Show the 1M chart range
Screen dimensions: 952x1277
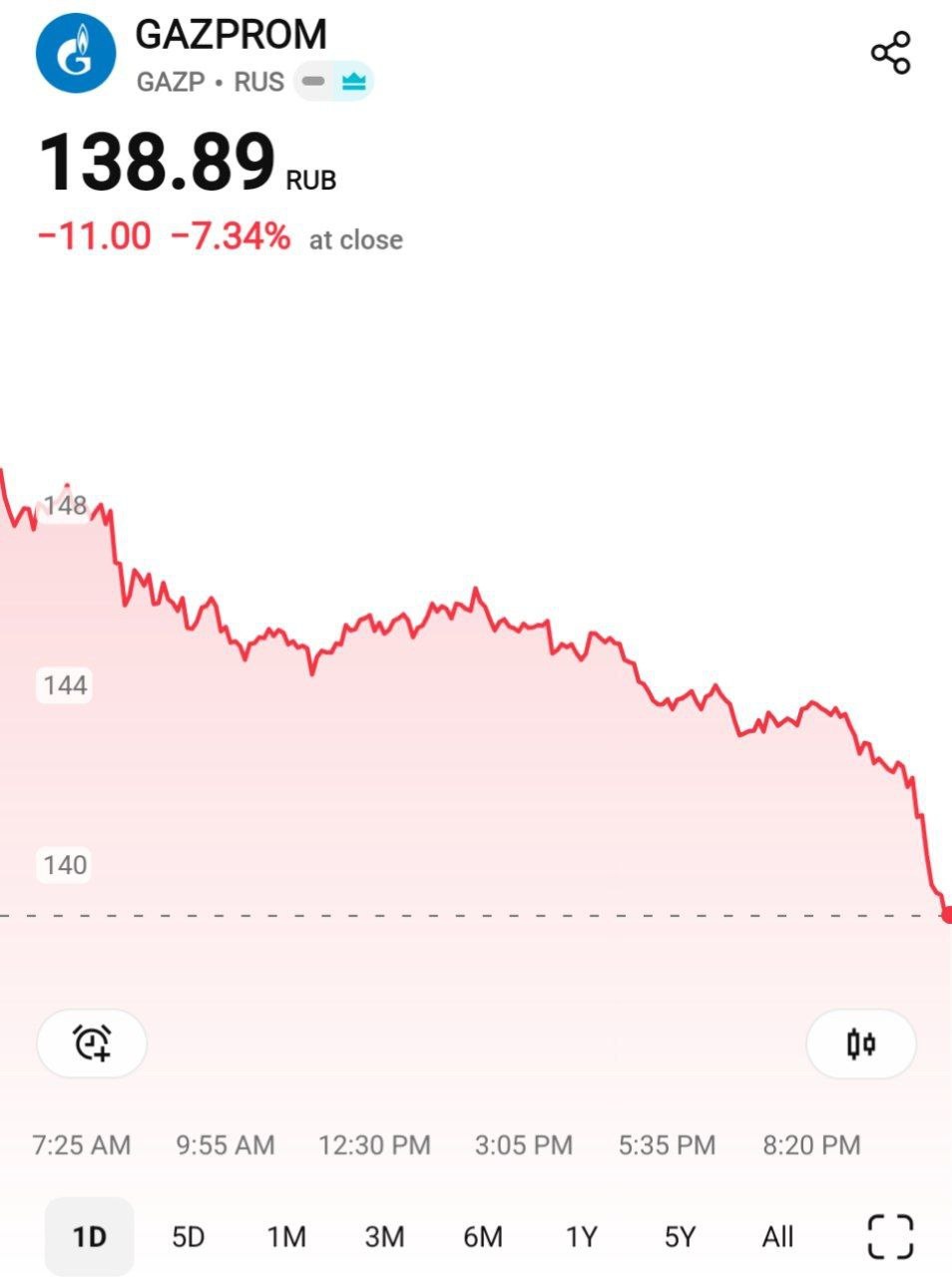coord(286,1237)
